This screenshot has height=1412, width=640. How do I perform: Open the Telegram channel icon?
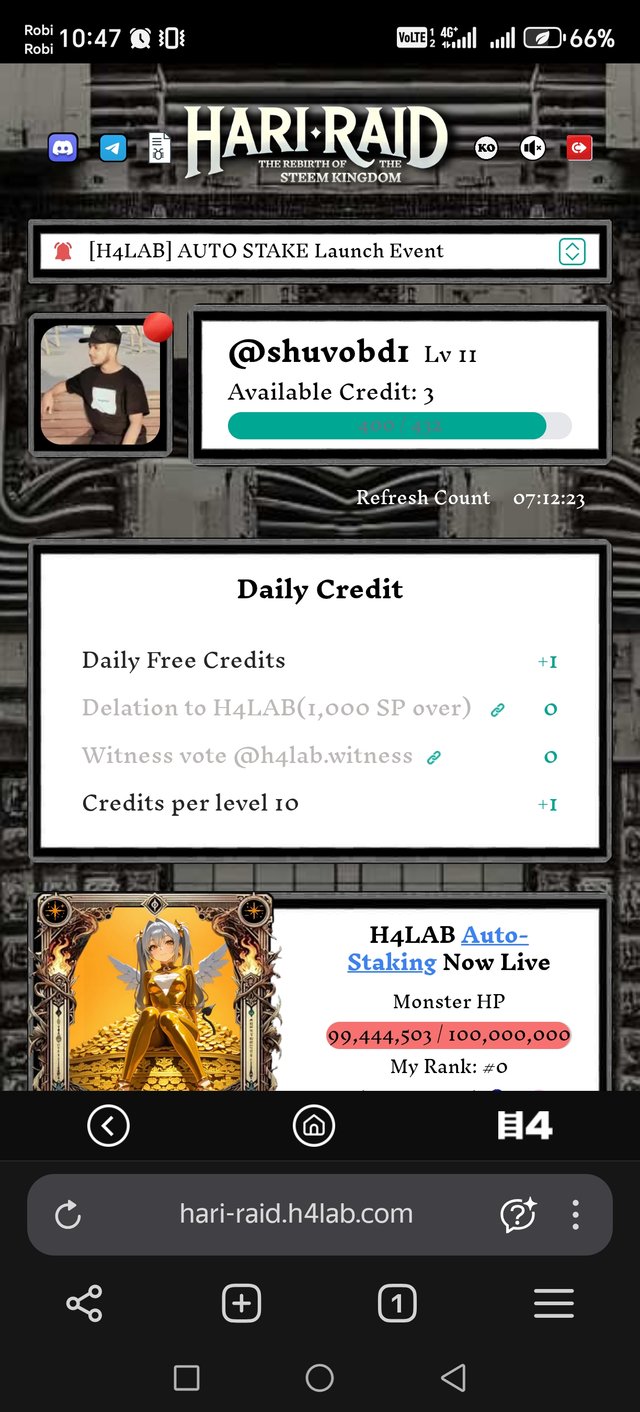113,148
